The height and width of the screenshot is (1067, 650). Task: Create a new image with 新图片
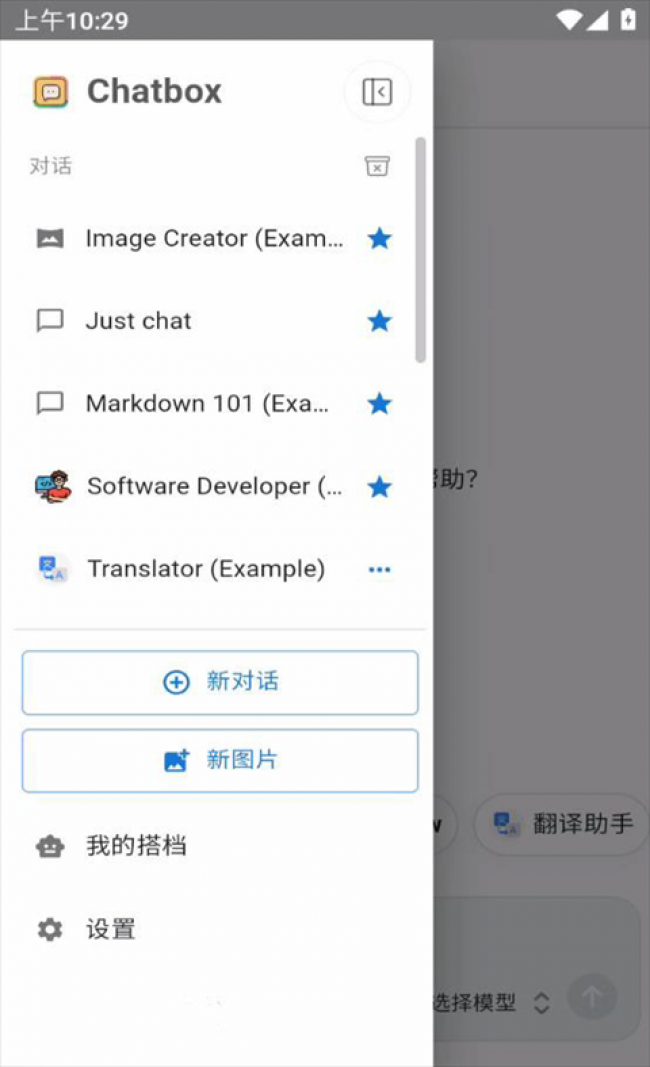(x=220, y=761)
